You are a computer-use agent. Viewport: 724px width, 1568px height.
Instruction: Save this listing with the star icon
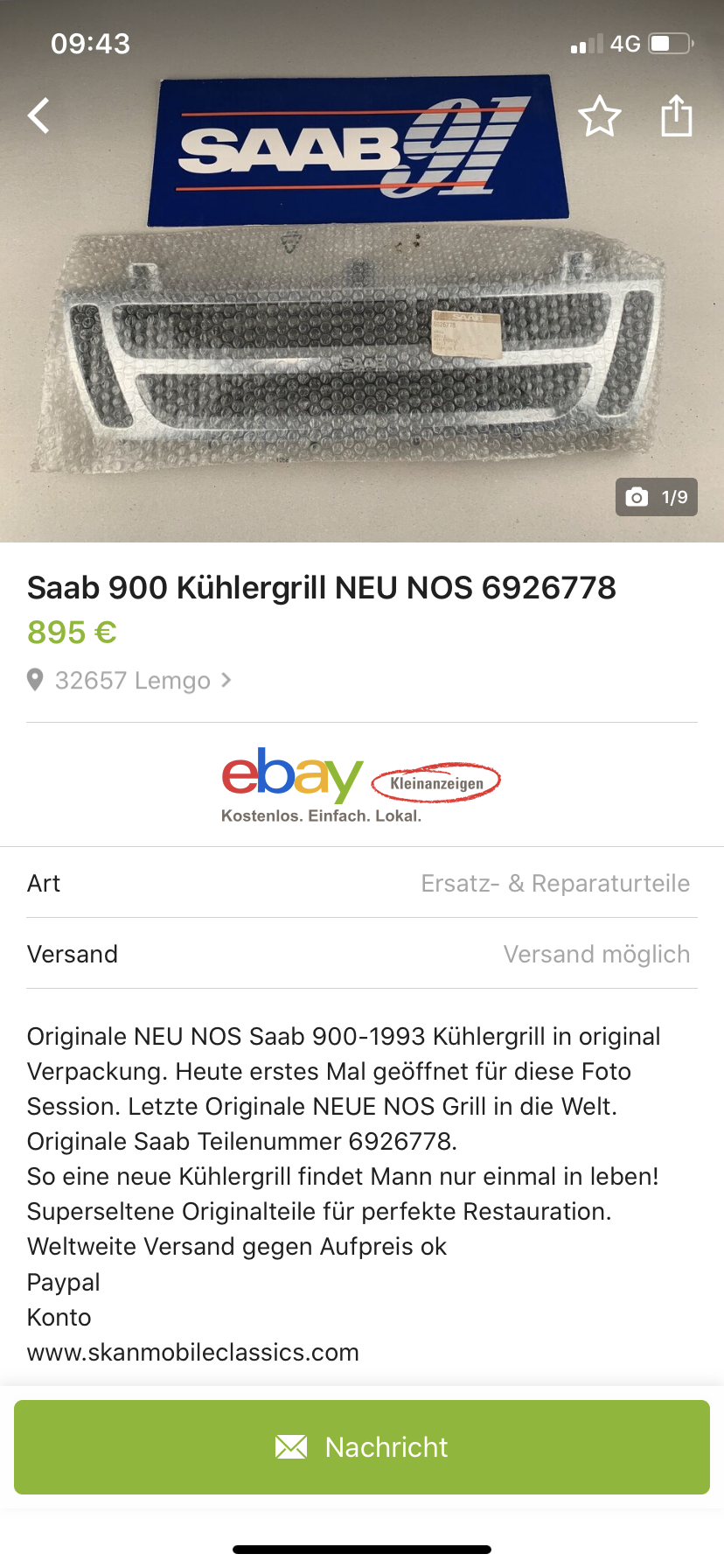pyautogui.click(x=600, y=116)
